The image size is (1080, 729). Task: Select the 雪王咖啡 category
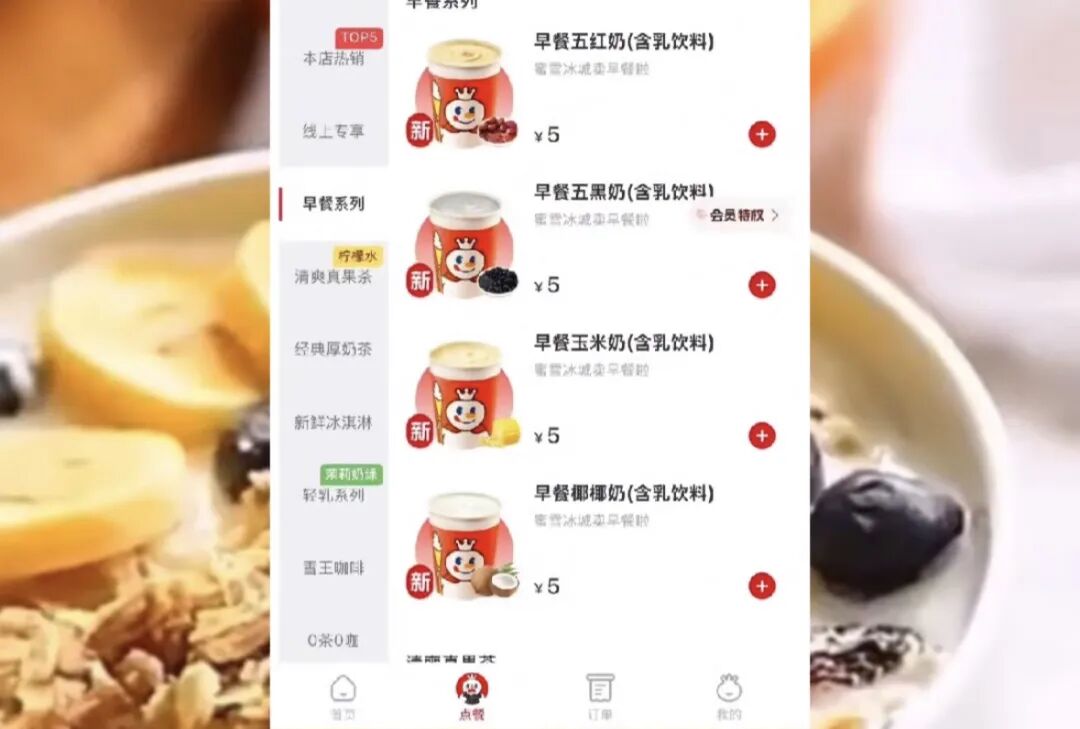click(x=333, y=568)
